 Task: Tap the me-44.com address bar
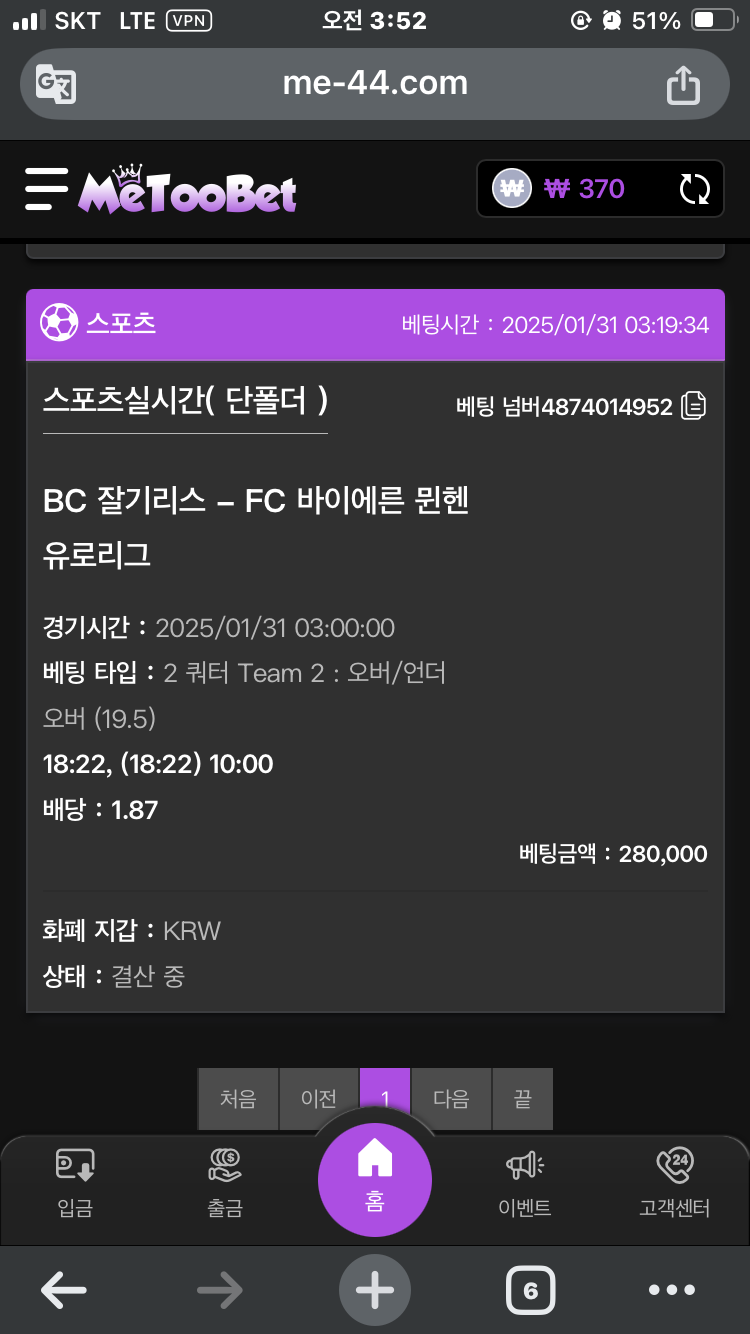375,83
